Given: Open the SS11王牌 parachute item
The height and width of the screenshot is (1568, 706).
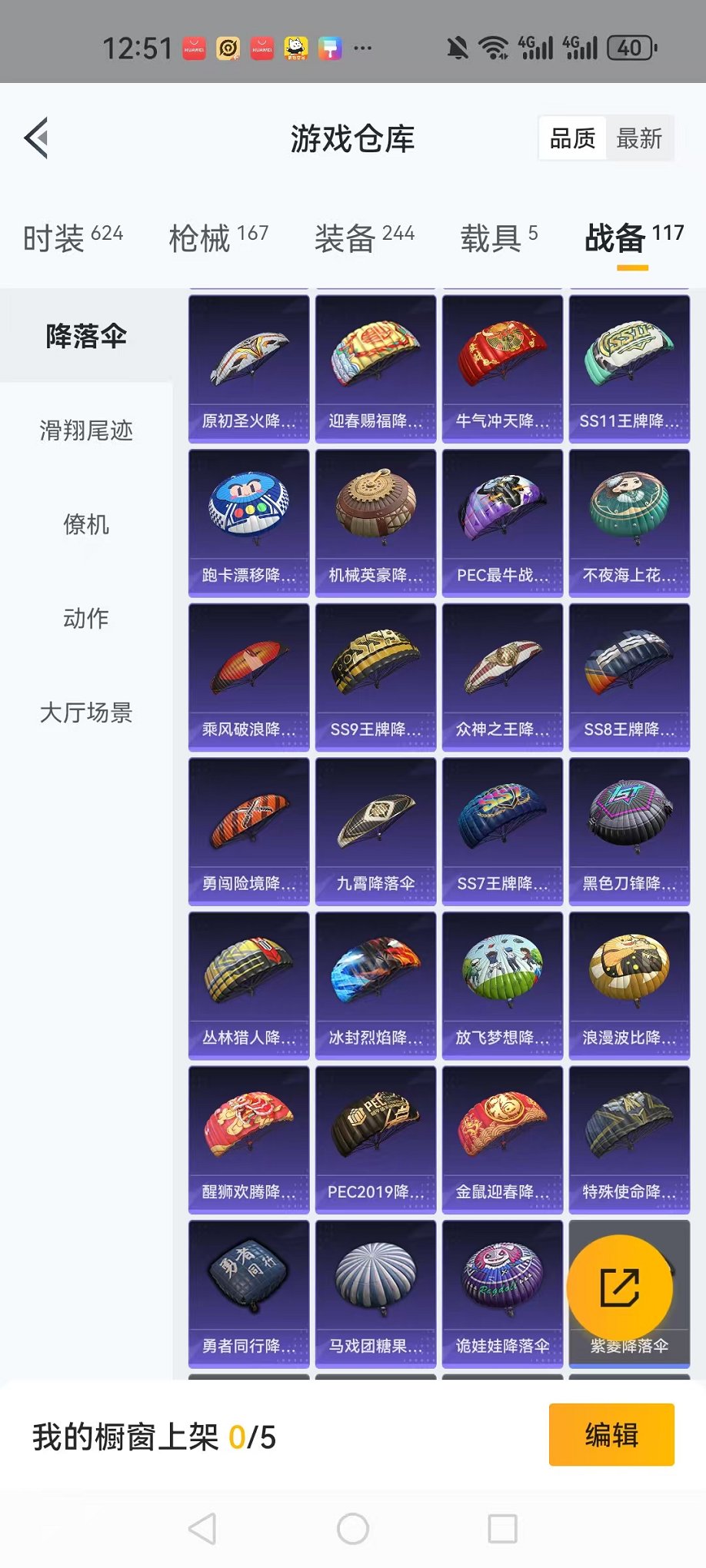Looking at the screenshot, I should [629, 369].
